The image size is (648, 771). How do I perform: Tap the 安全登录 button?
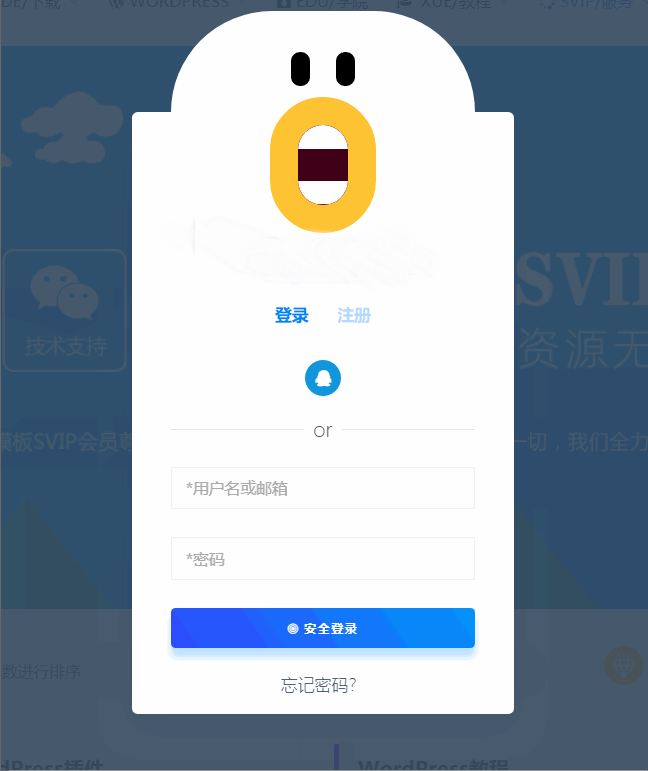[x=322, y=628]
